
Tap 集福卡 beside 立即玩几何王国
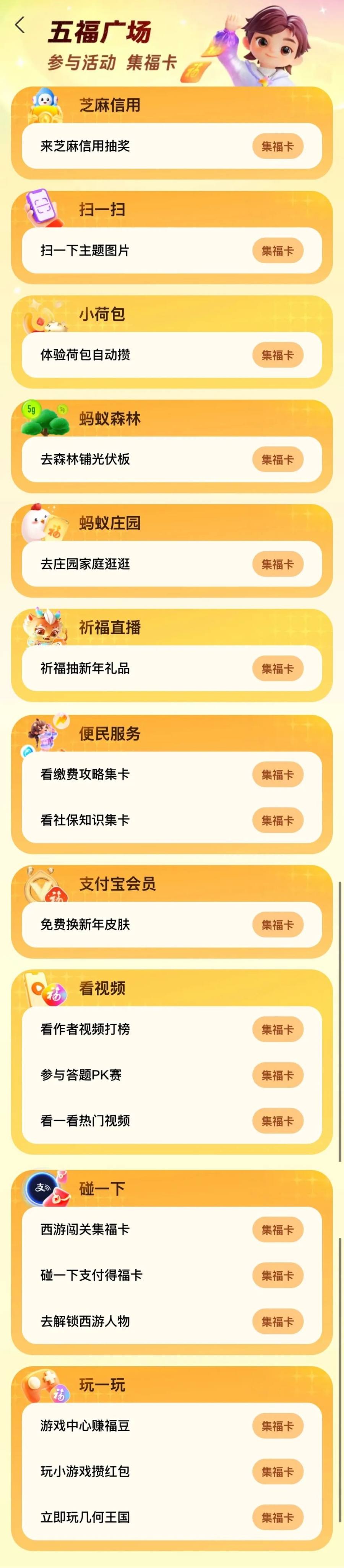point(277,1518)
